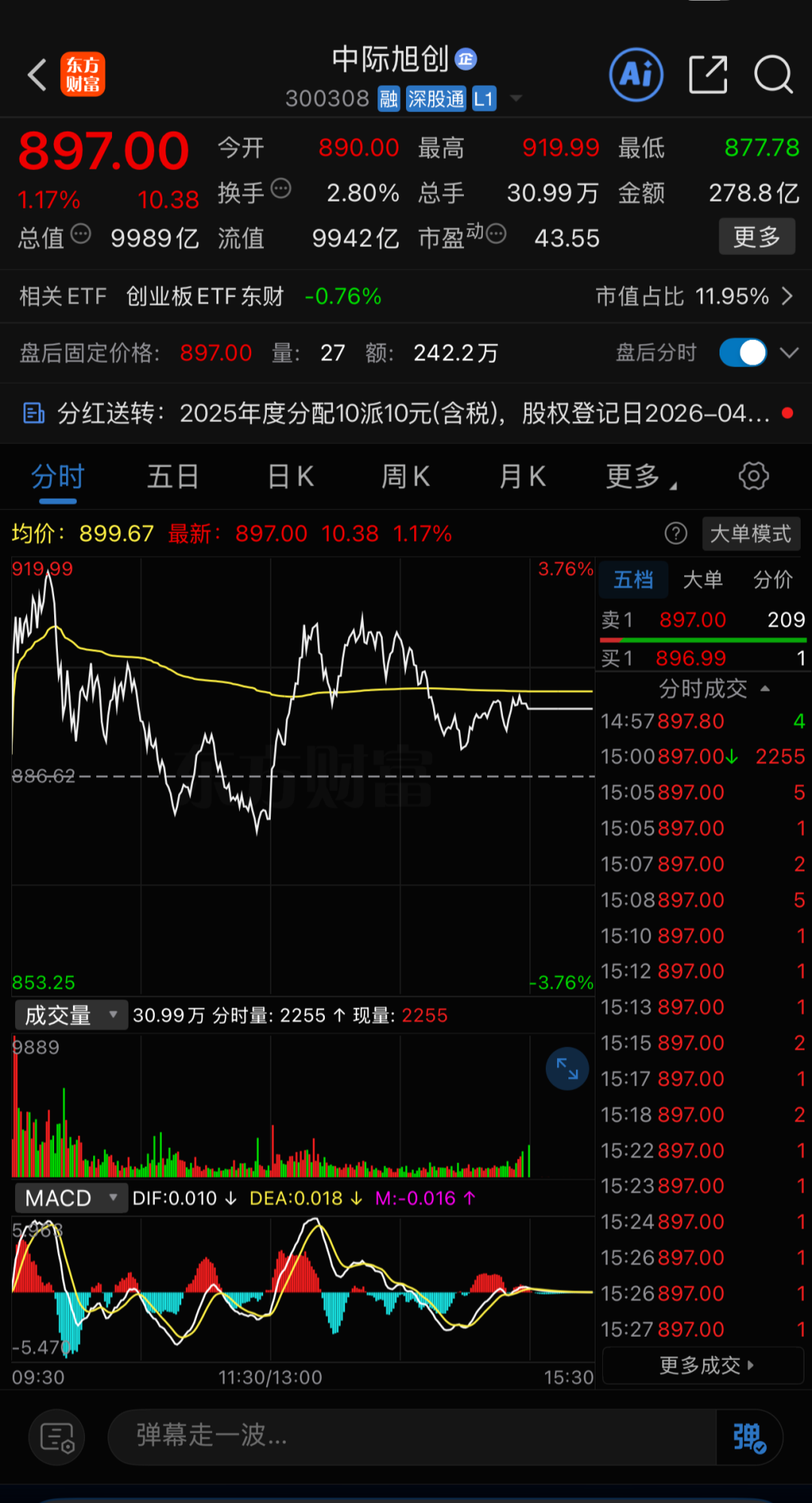Switch to 五日 chart tab
Screen dimensions: 812x1503
[x=173, y=477]
